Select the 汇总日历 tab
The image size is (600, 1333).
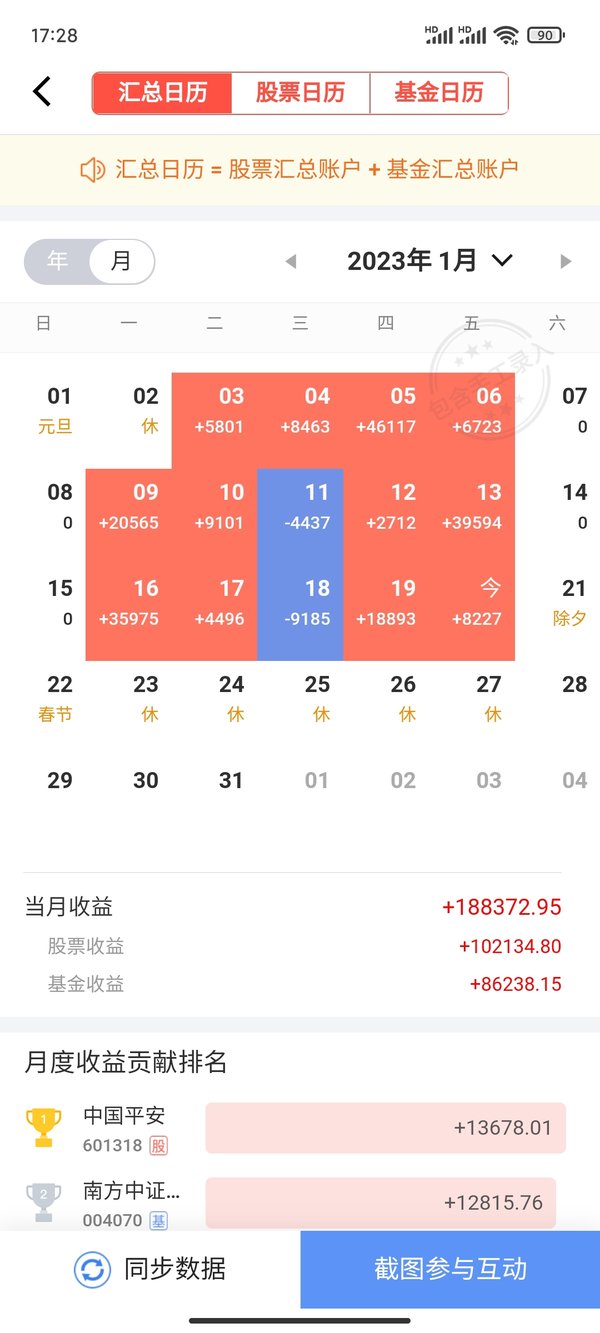pyautogui.click(x=162, y=93)
